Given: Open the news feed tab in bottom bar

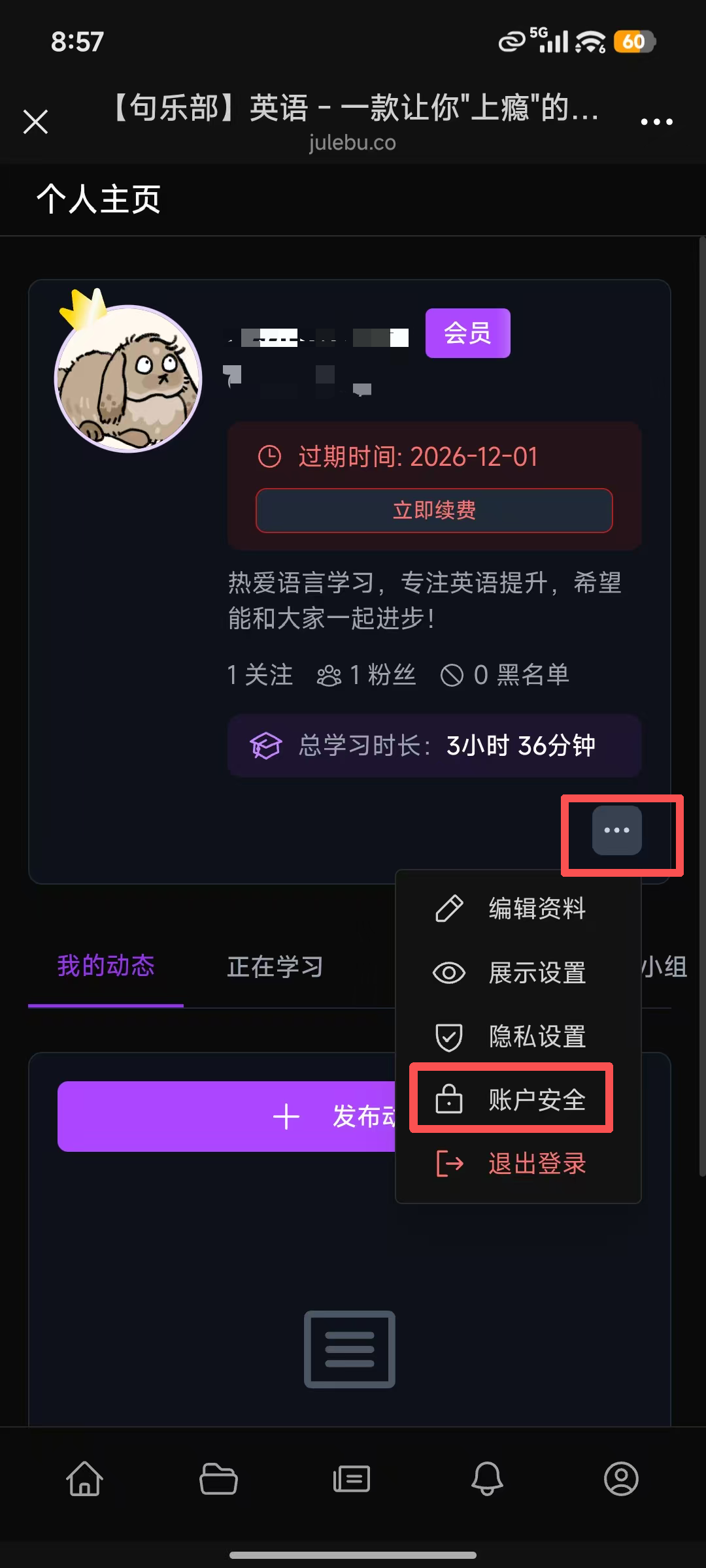Looking at the screenshot, I should pos(352,1478).
